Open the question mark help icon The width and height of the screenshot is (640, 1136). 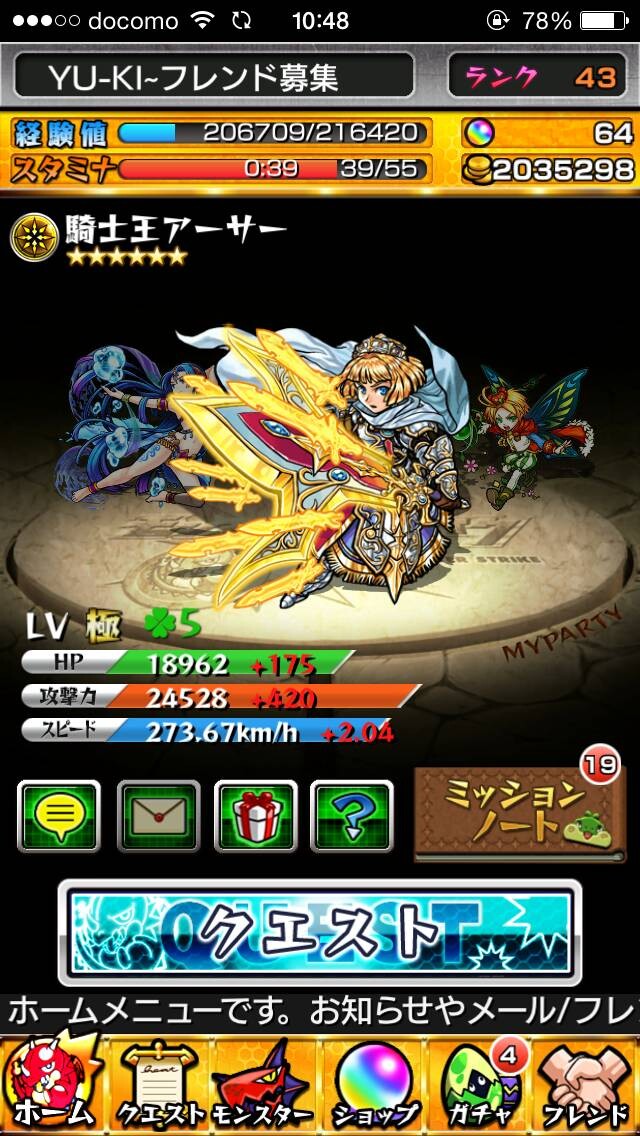(352, 816)
